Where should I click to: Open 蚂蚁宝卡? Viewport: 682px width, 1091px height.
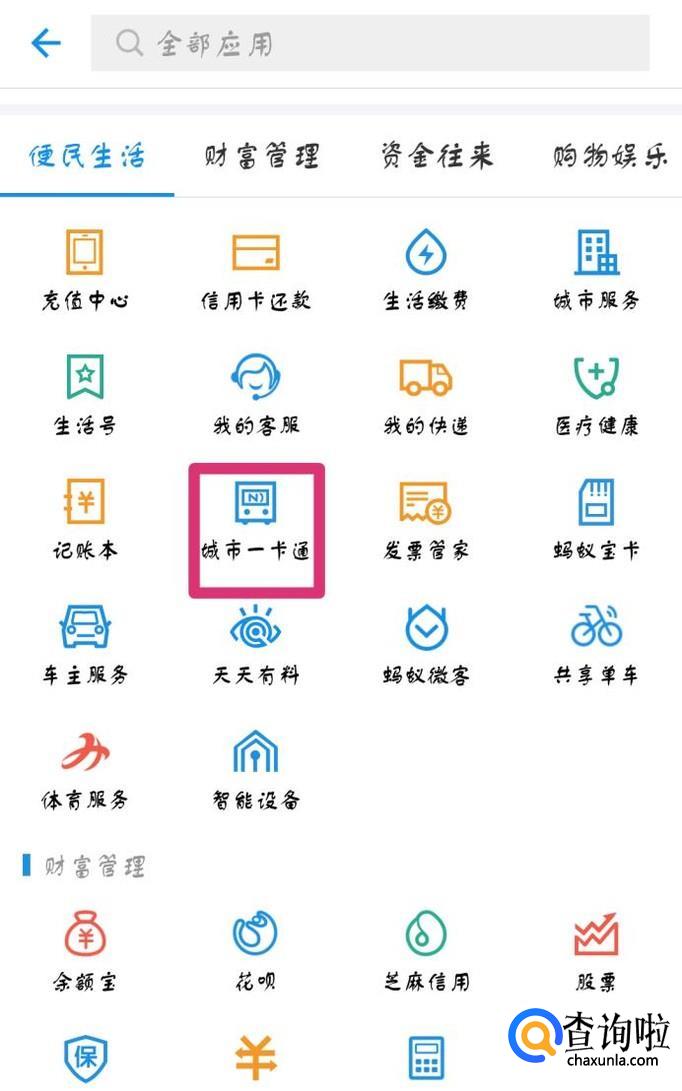[597, 516]
